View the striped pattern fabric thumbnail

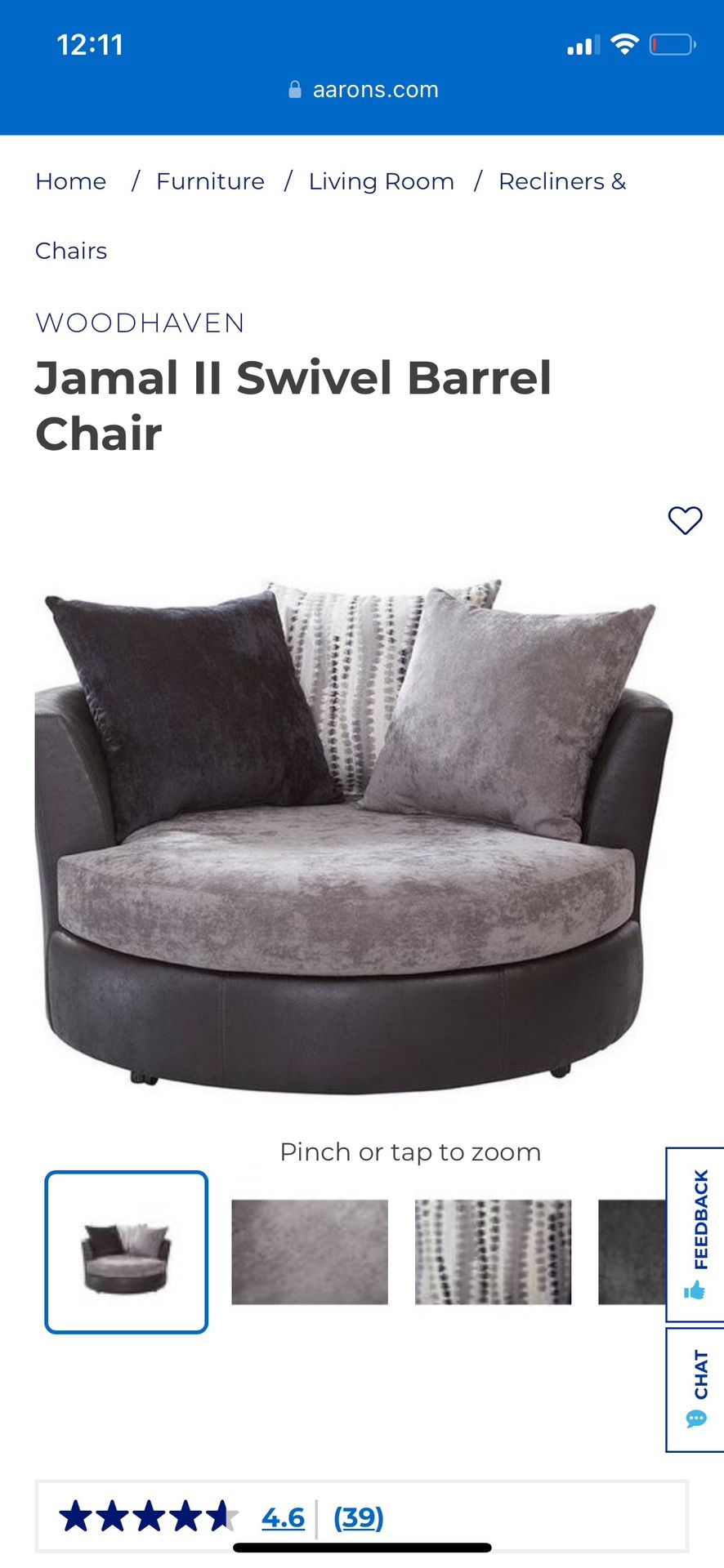[493, 1252]
